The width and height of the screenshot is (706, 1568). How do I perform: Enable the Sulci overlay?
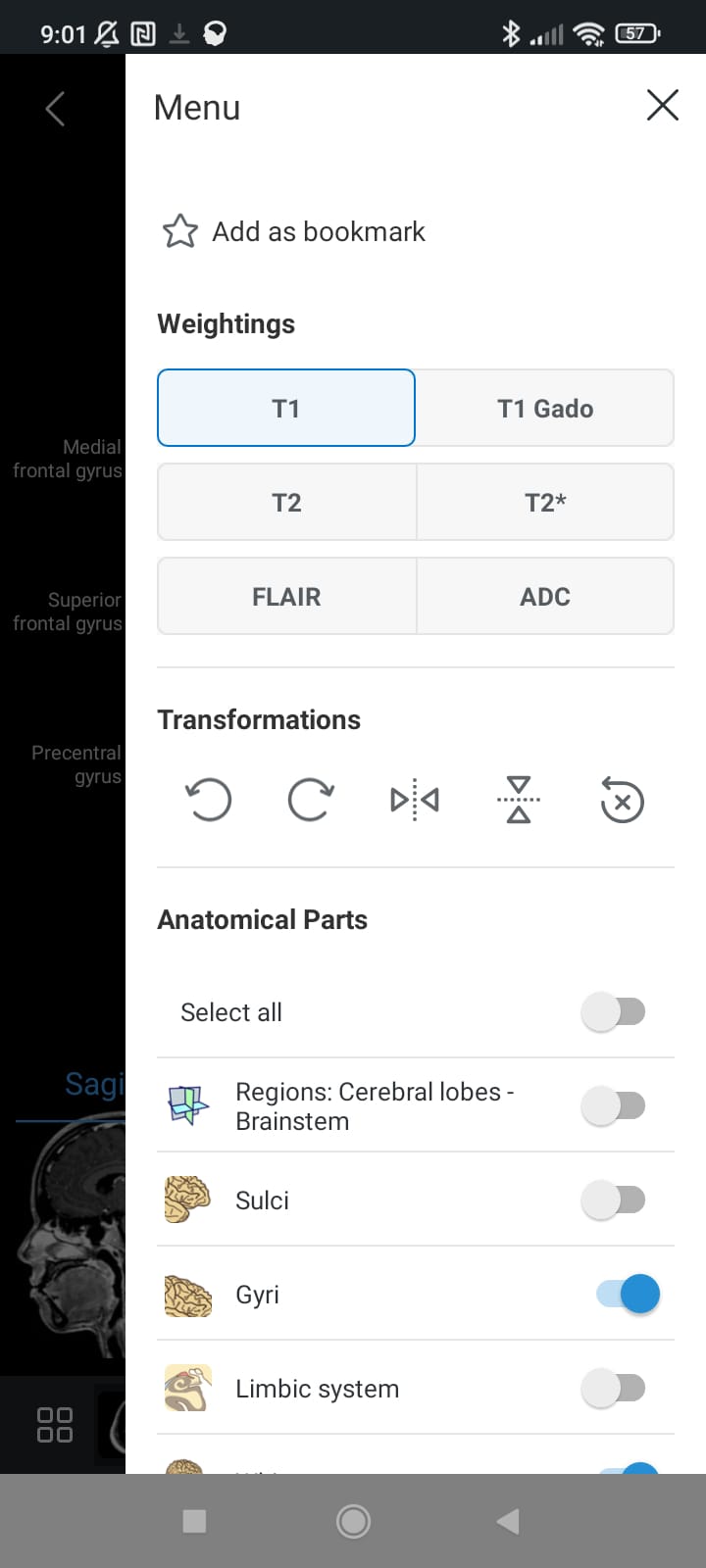[x=614, y=1200]
